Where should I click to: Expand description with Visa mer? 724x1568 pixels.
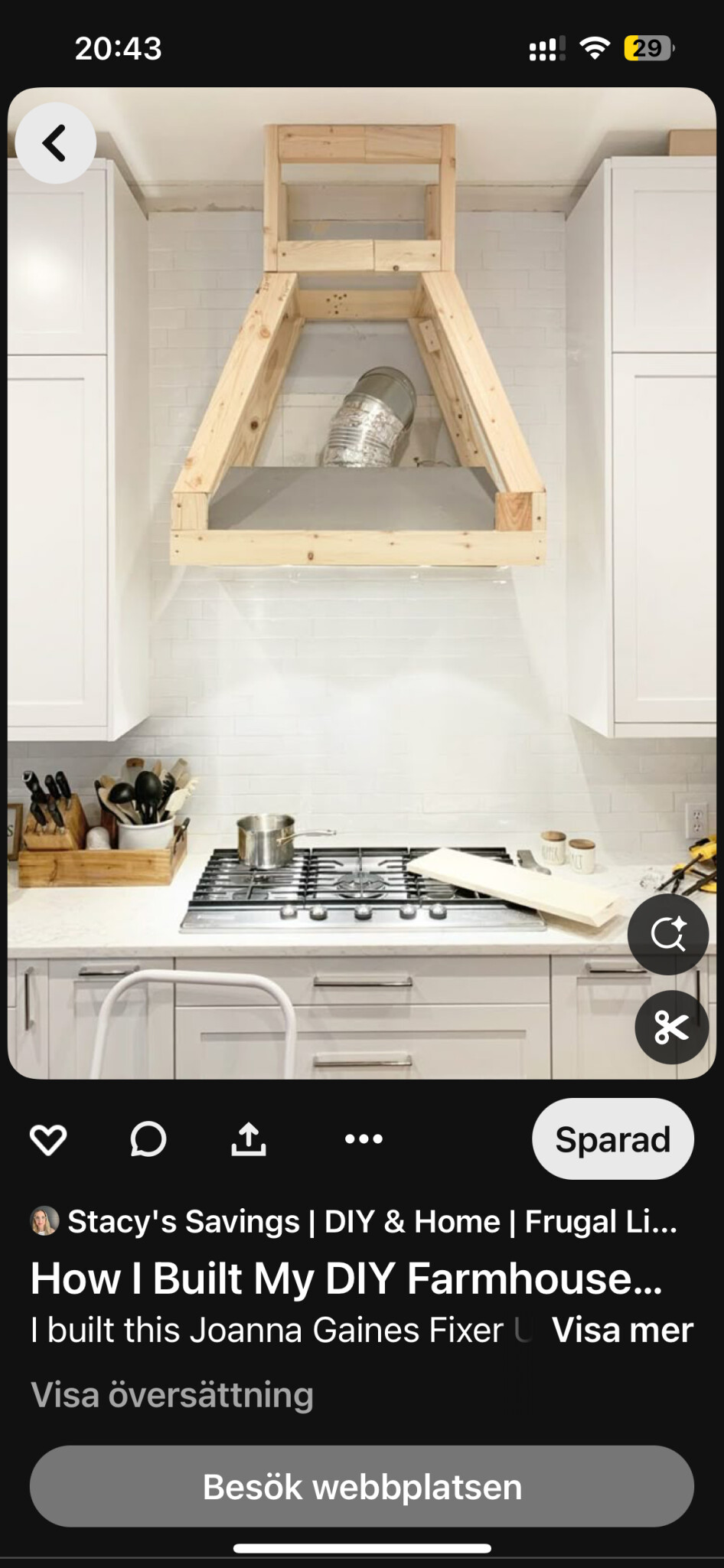coord(621,1330)
